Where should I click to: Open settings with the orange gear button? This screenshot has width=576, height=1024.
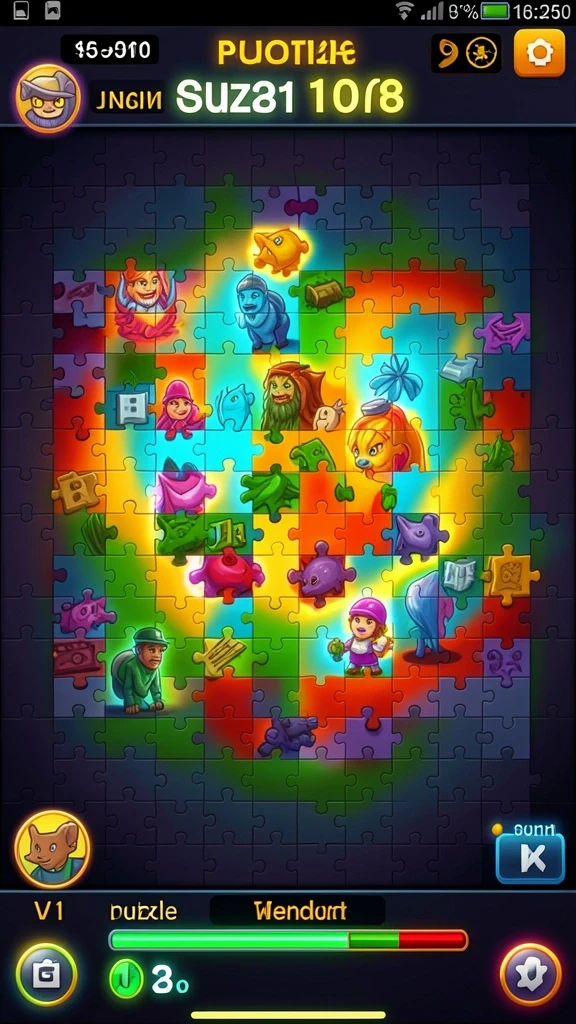(539, 54)
